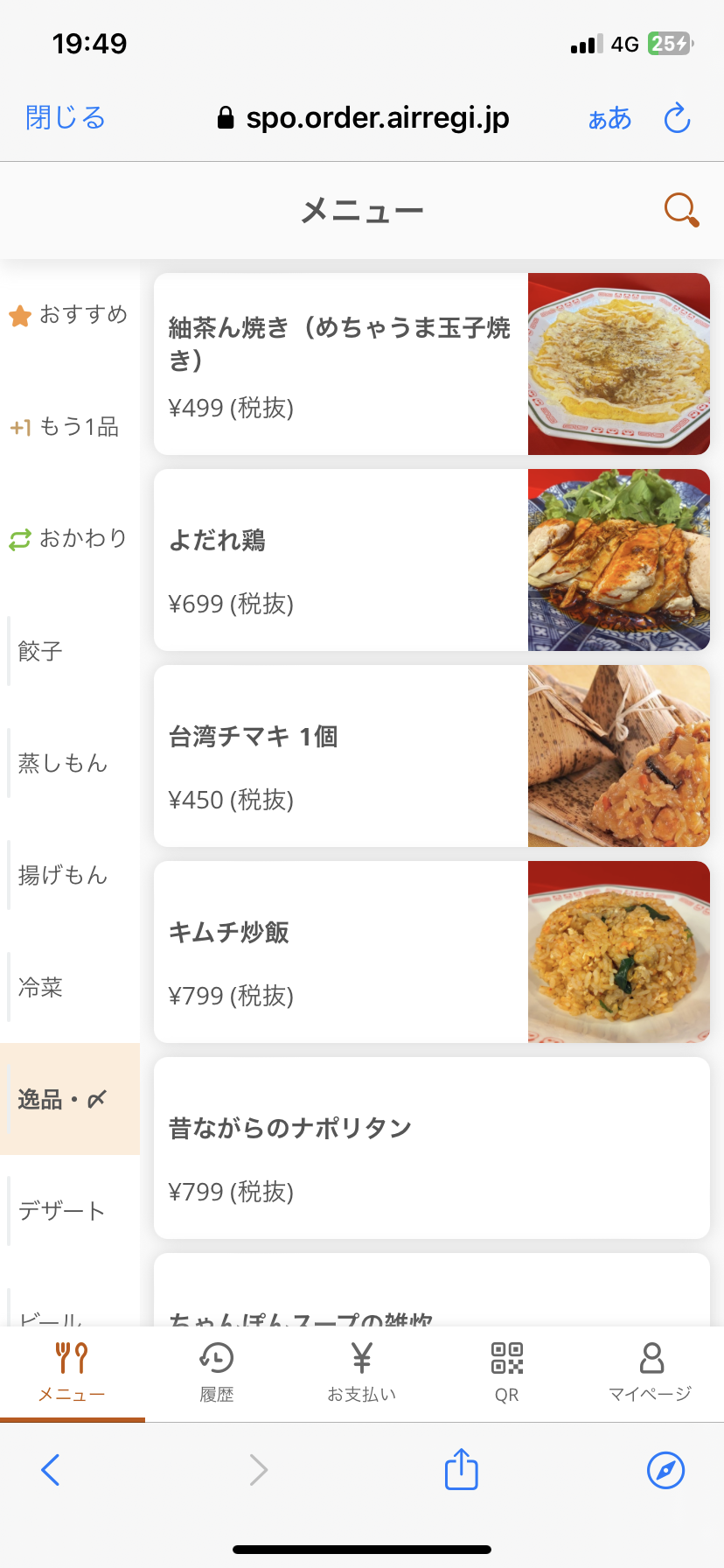
Task: Go to the 履歴 tab
Action: (217, 1373)
